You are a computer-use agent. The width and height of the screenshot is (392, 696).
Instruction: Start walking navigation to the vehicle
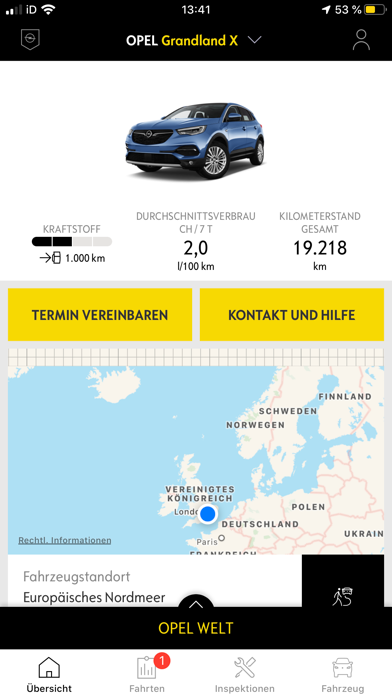[x=343, y=595]
